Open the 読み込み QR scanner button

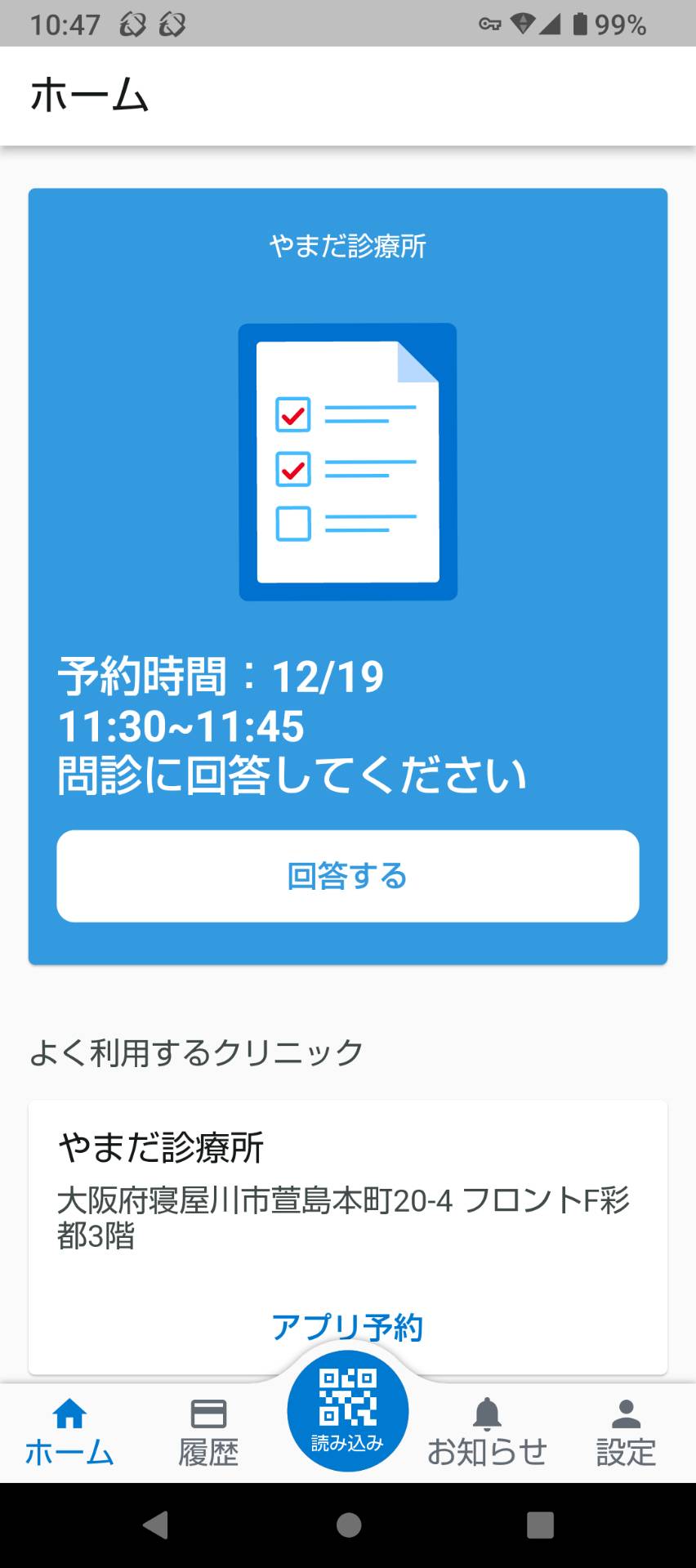coord(347,1411)
